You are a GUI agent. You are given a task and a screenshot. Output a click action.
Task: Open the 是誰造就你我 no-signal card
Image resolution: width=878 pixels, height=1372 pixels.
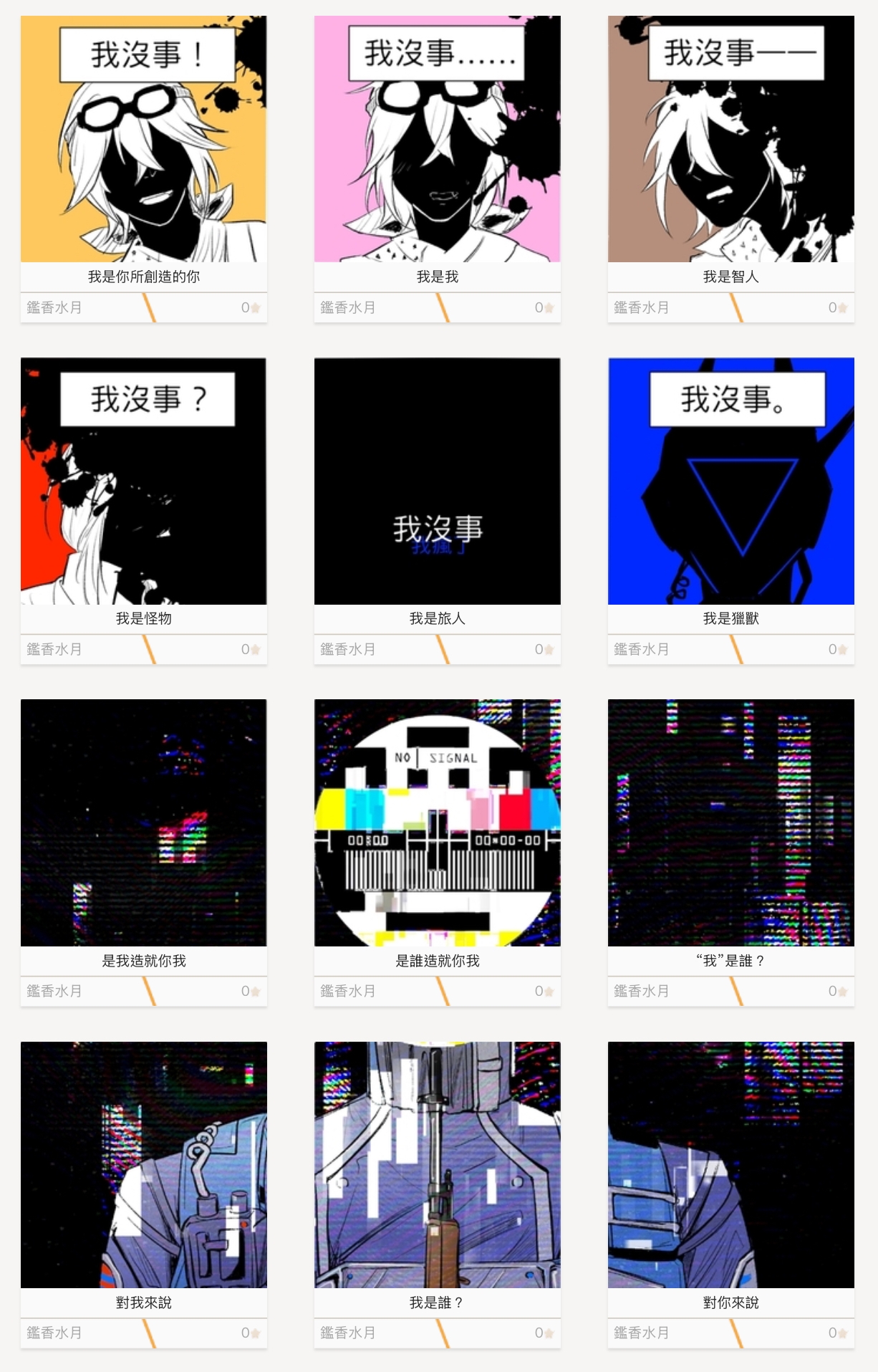point(437,823)
